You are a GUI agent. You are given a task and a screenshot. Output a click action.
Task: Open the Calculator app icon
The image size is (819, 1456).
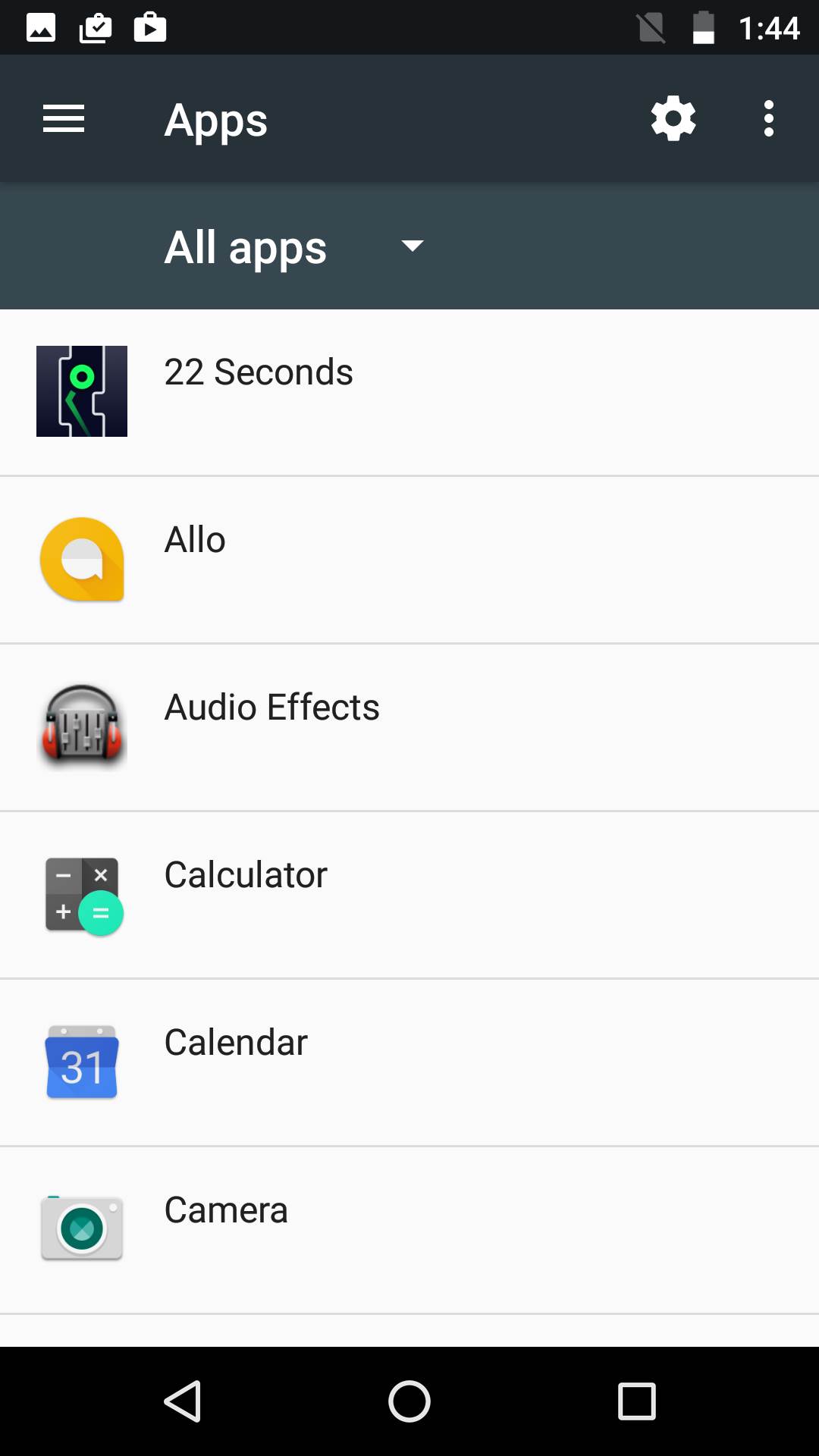tap(81, 895)
